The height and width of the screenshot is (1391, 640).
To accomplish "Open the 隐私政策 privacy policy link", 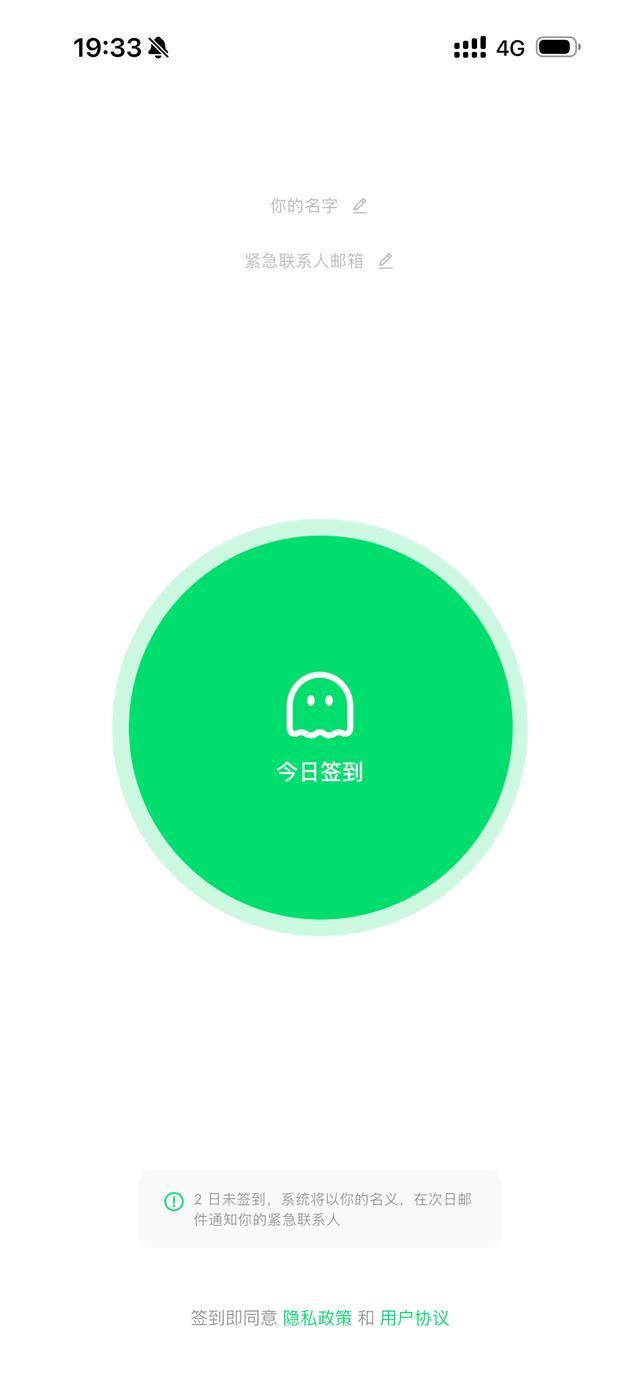I will coord(317,1318).
